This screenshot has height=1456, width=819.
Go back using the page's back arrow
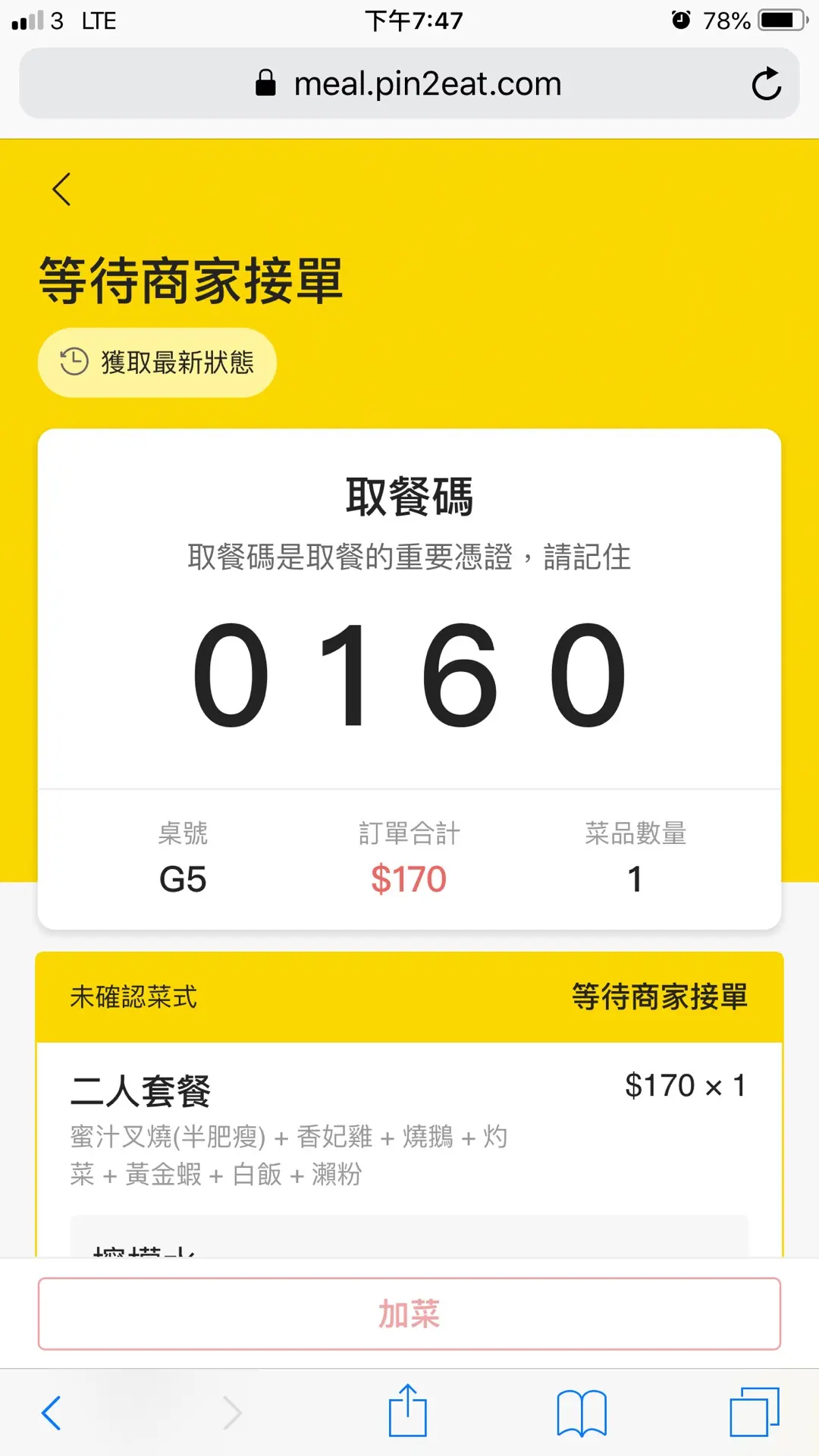pyautogui.click(x=62, y=190)
